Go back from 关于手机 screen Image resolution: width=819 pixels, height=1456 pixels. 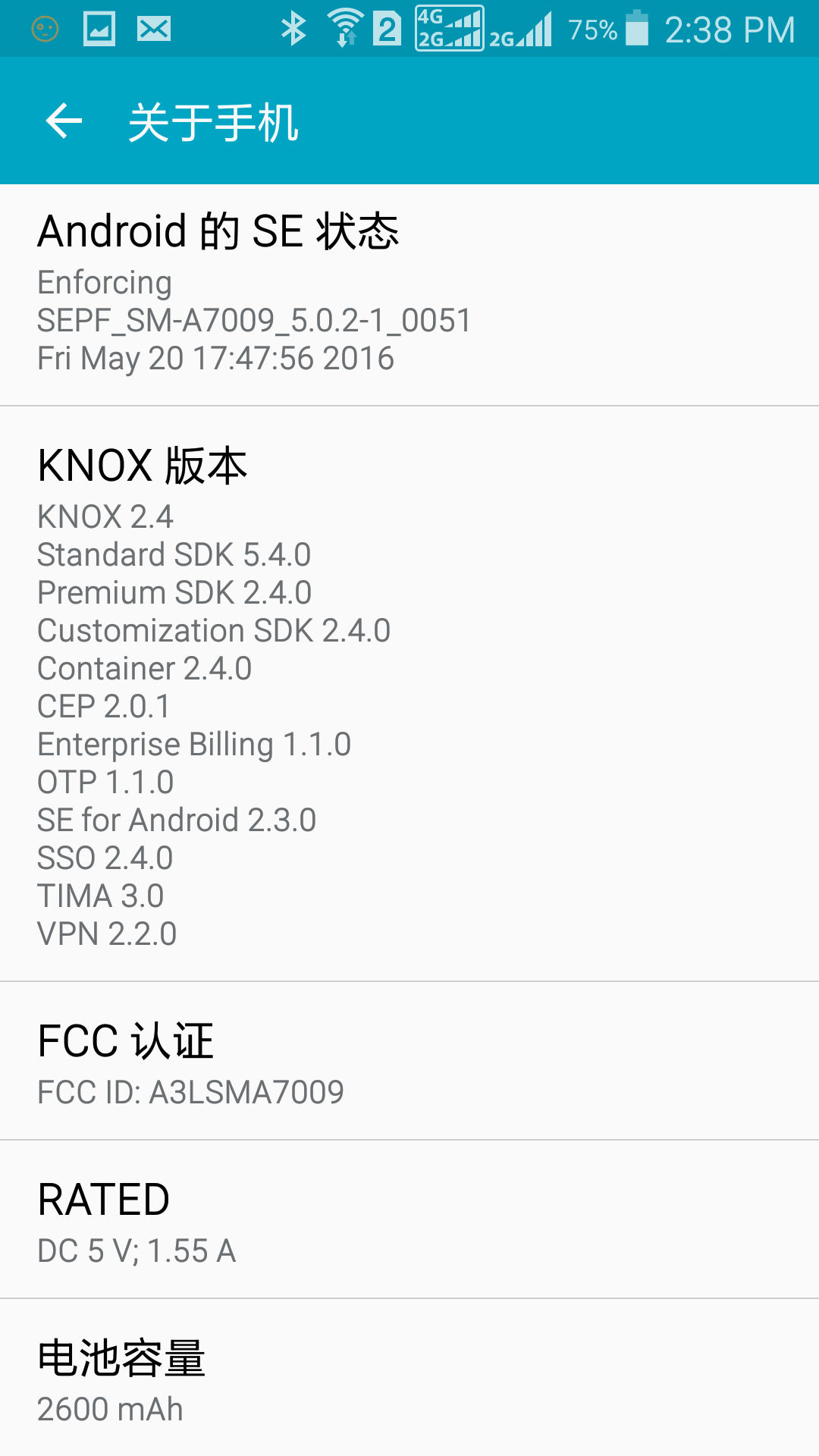(64, 121)
